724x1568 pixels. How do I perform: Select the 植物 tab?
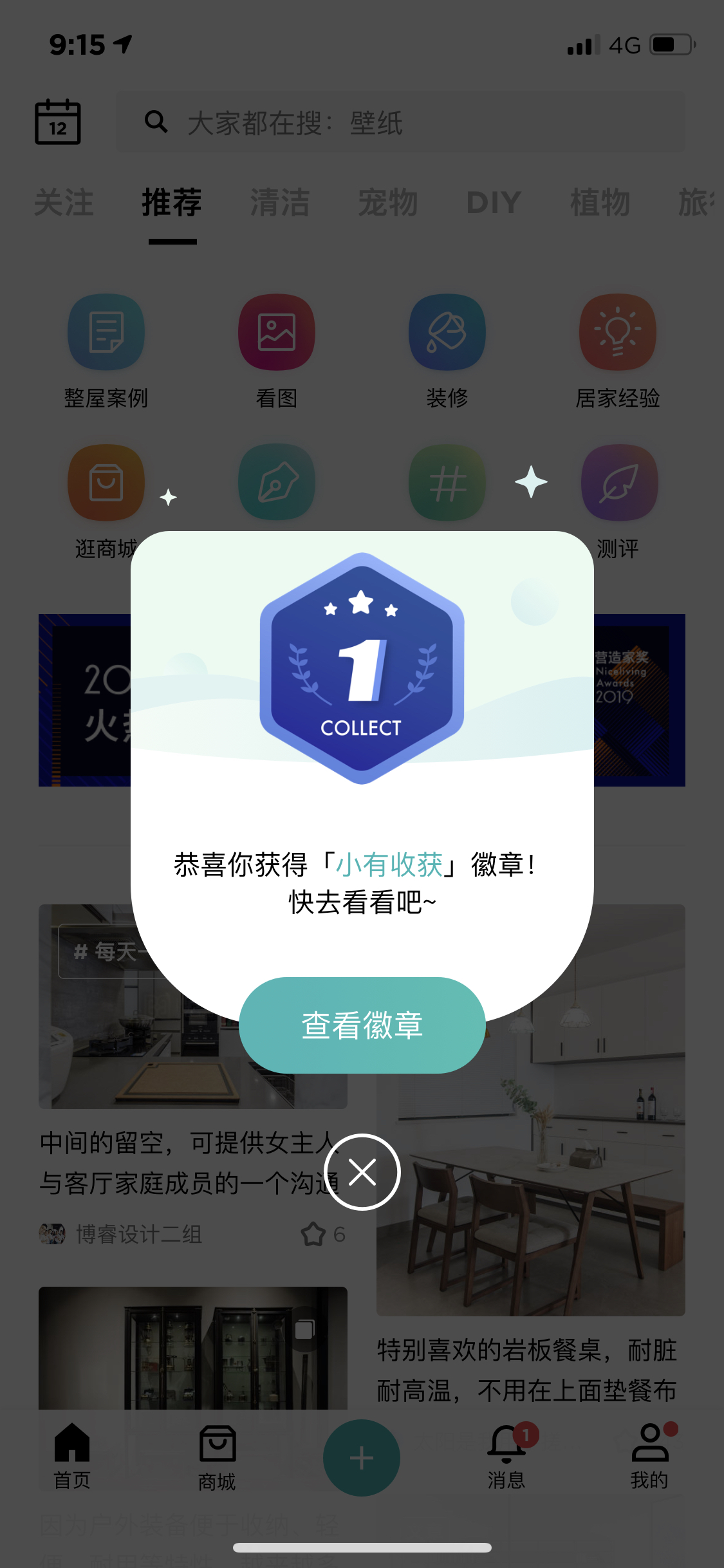pos(600,203)
